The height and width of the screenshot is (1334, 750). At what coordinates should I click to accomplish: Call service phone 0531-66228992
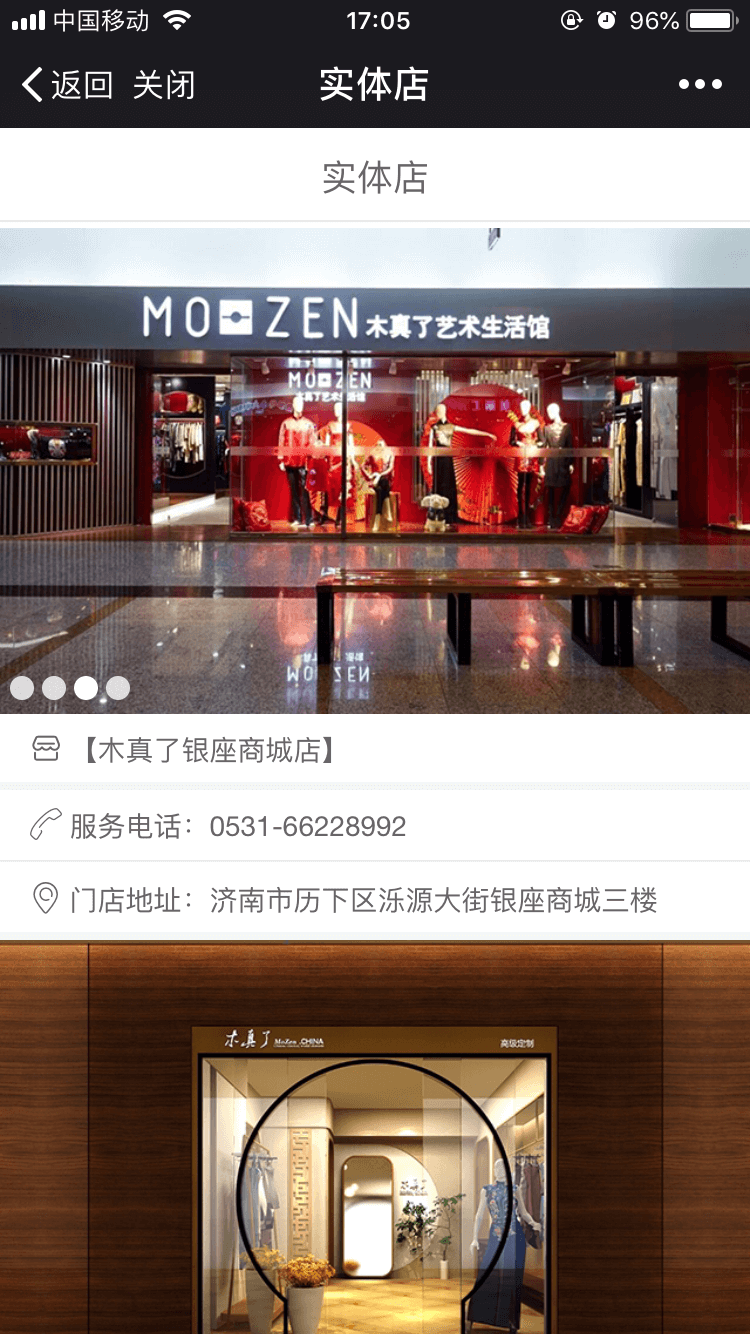coord(307,827)
